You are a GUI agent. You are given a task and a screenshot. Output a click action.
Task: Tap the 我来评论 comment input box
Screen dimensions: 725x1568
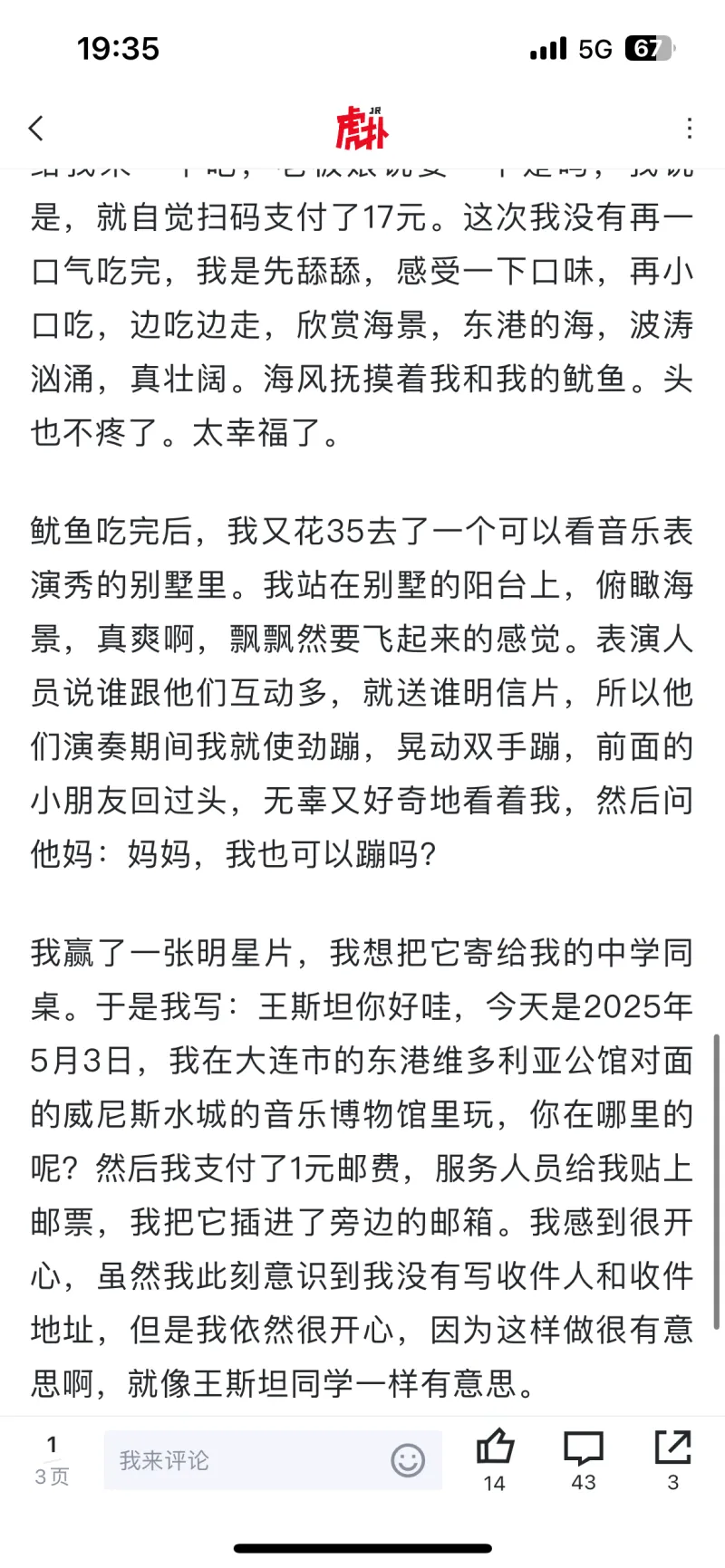pos(273,1460)
